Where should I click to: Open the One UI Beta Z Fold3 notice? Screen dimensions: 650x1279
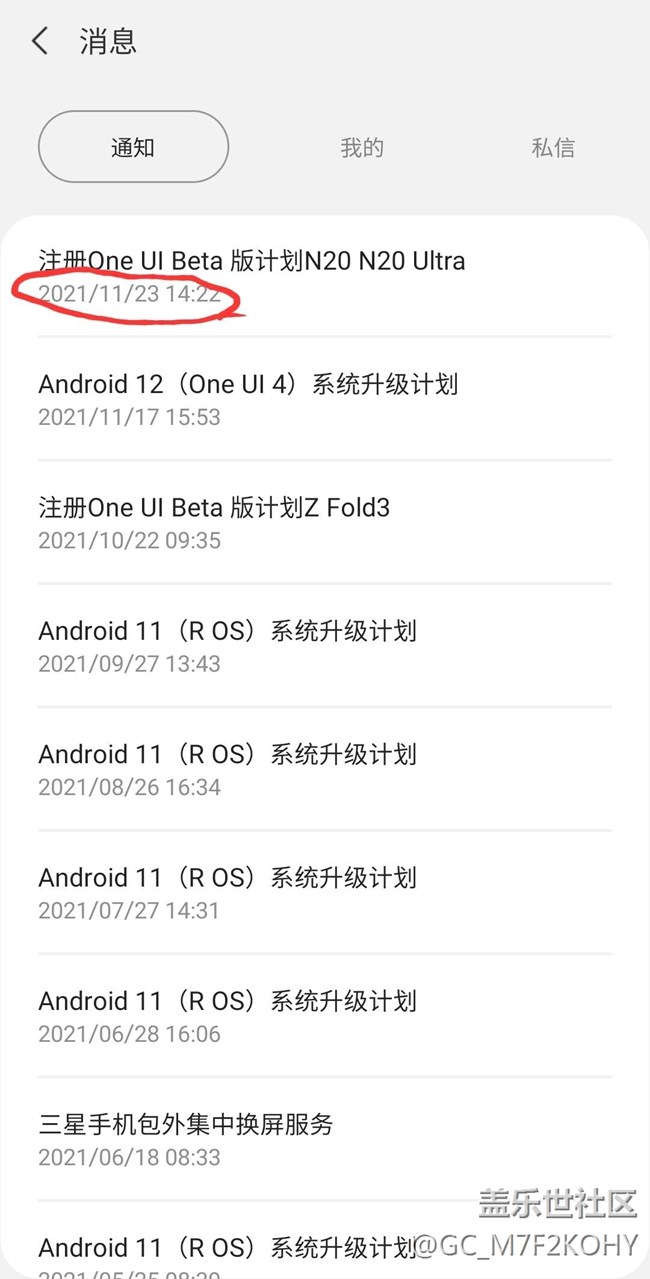point(325,523)
